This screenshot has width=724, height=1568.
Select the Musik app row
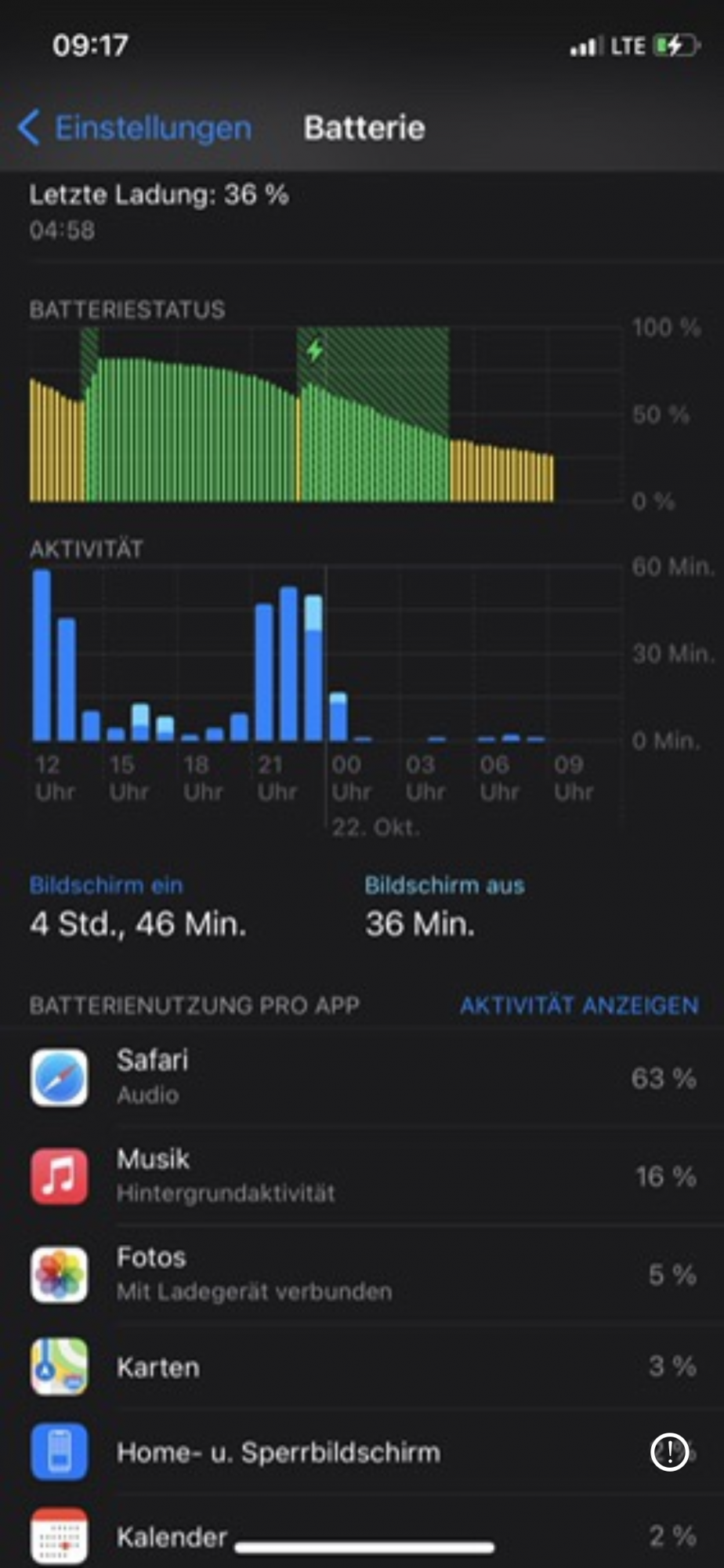pyautogui.click(x=362, y=1176)
